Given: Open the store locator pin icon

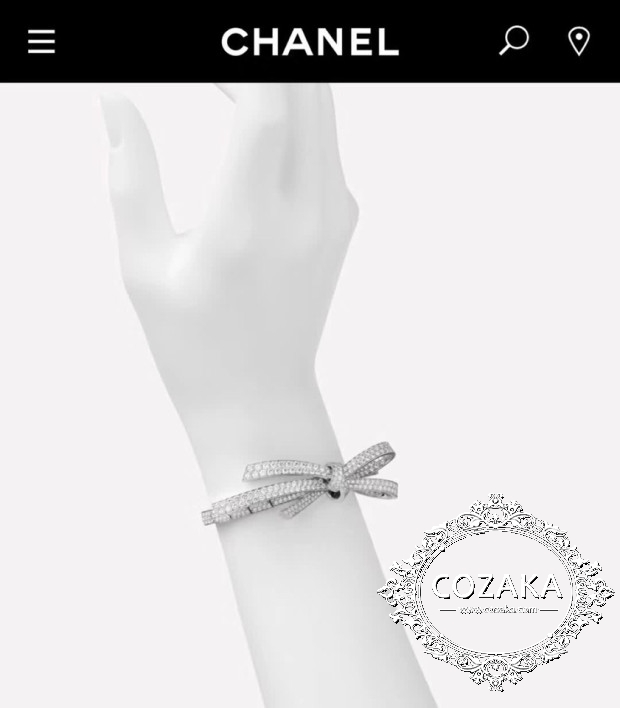Looking at the screenshot, I should pyautogui.click(x=579, y=41).
